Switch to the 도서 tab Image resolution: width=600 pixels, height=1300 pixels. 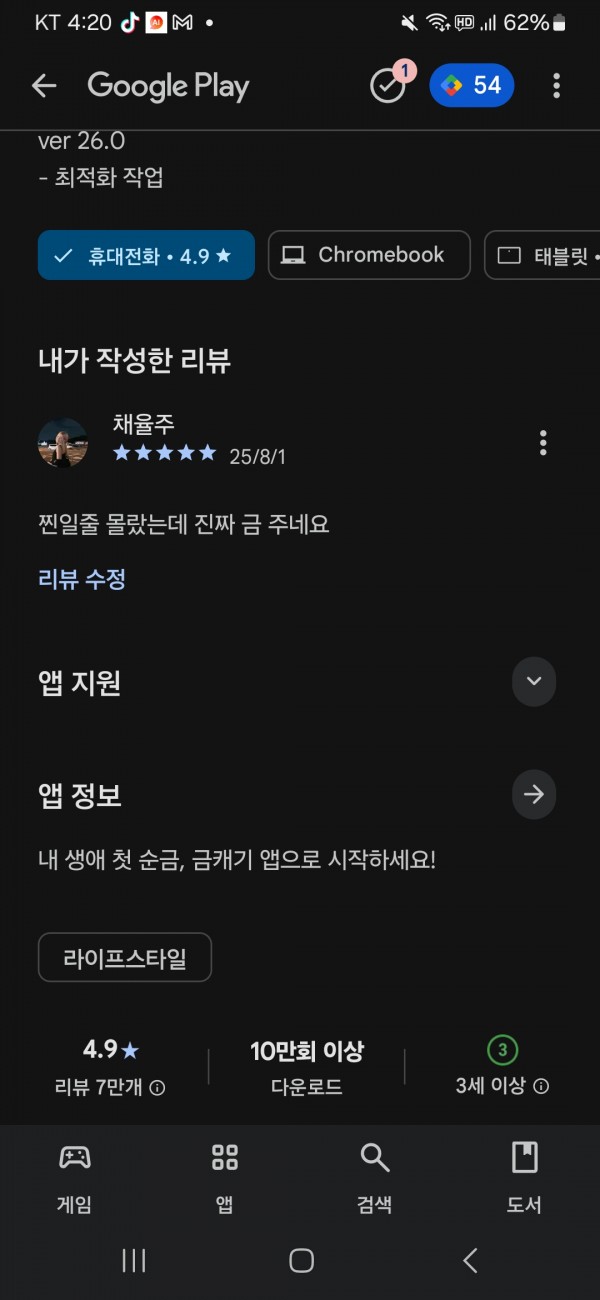[x=524, y=1178]
